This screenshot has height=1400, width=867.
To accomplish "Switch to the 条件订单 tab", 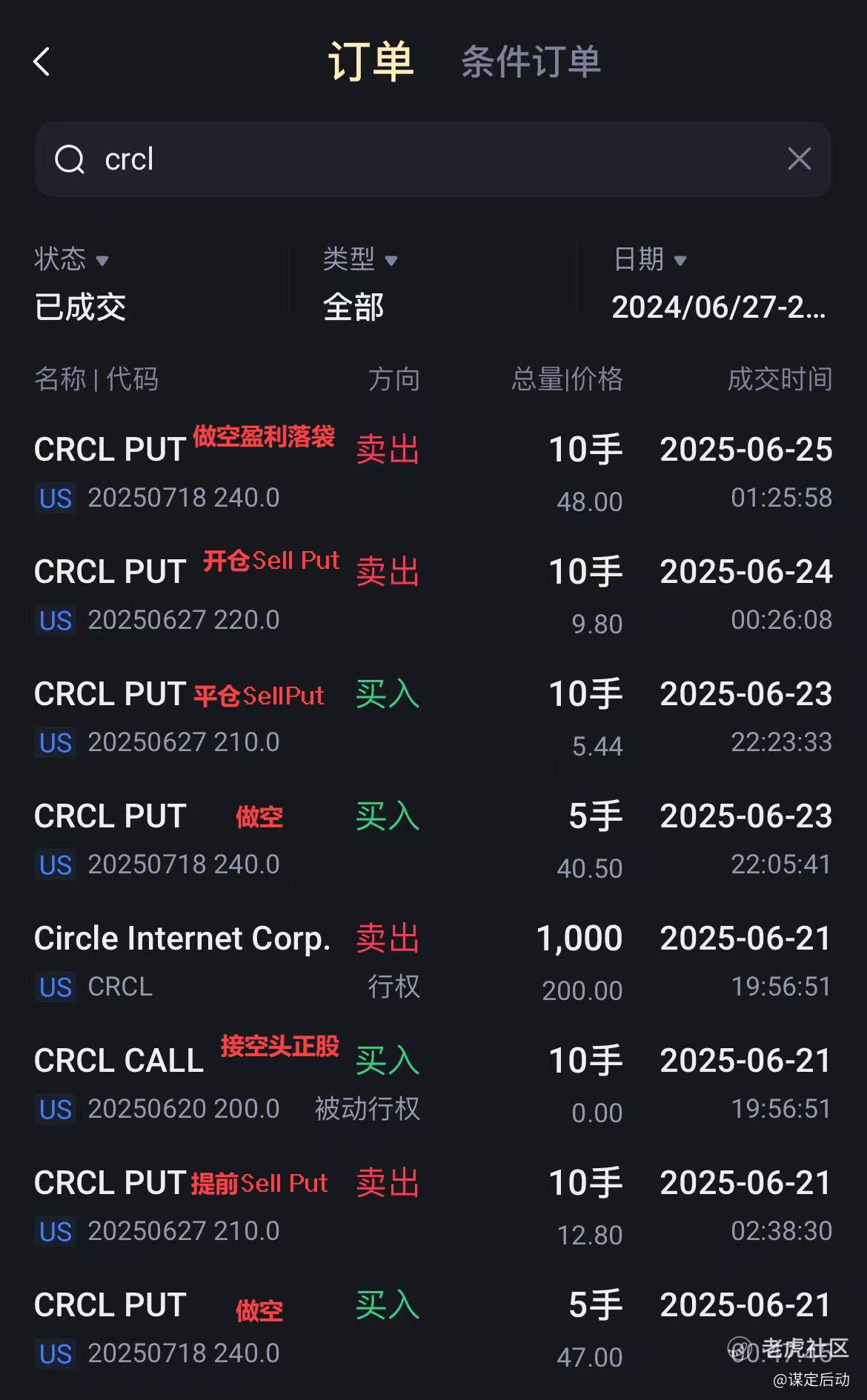I will point(531,61).
